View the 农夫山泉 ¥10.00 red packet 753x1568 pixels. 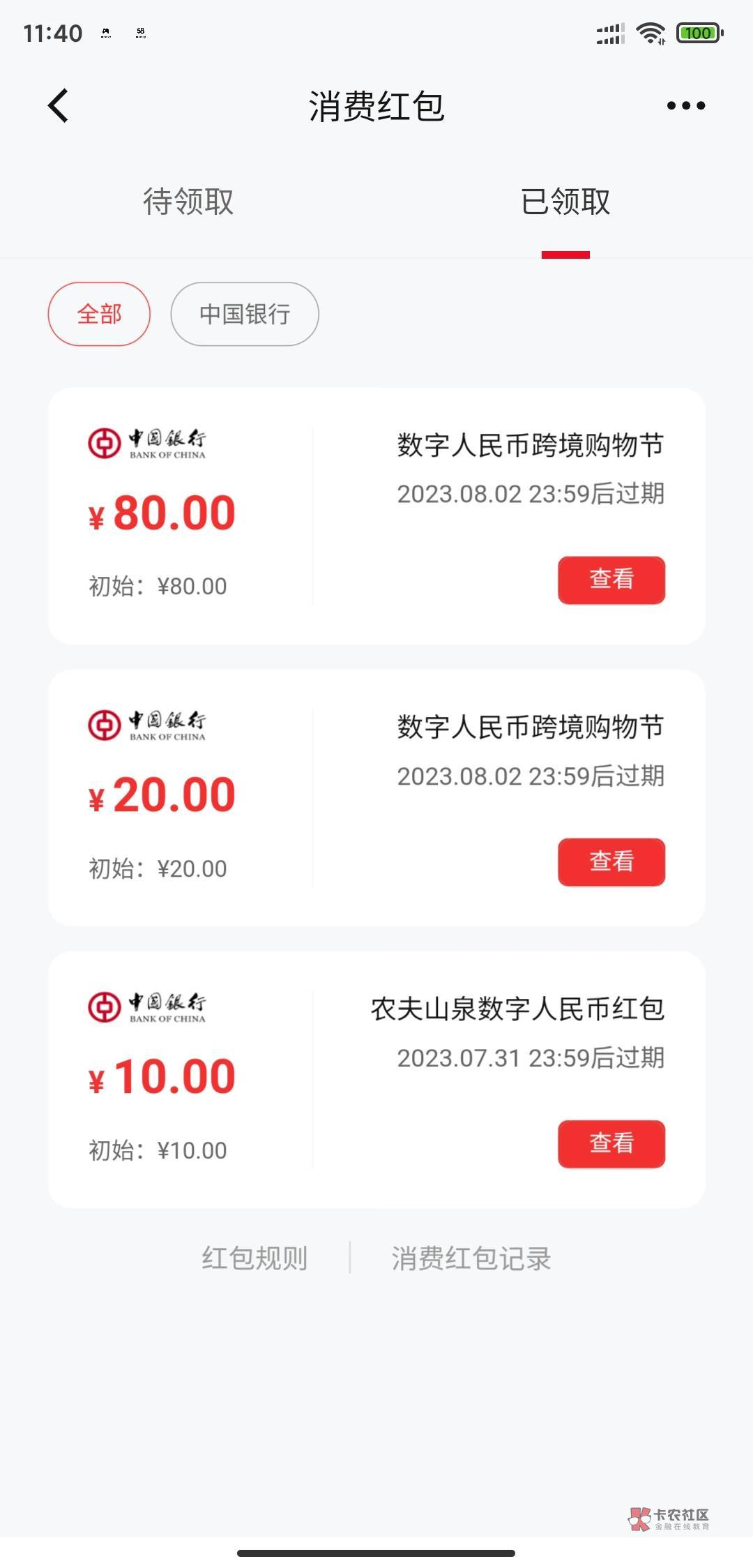[x=611, y=1143]
